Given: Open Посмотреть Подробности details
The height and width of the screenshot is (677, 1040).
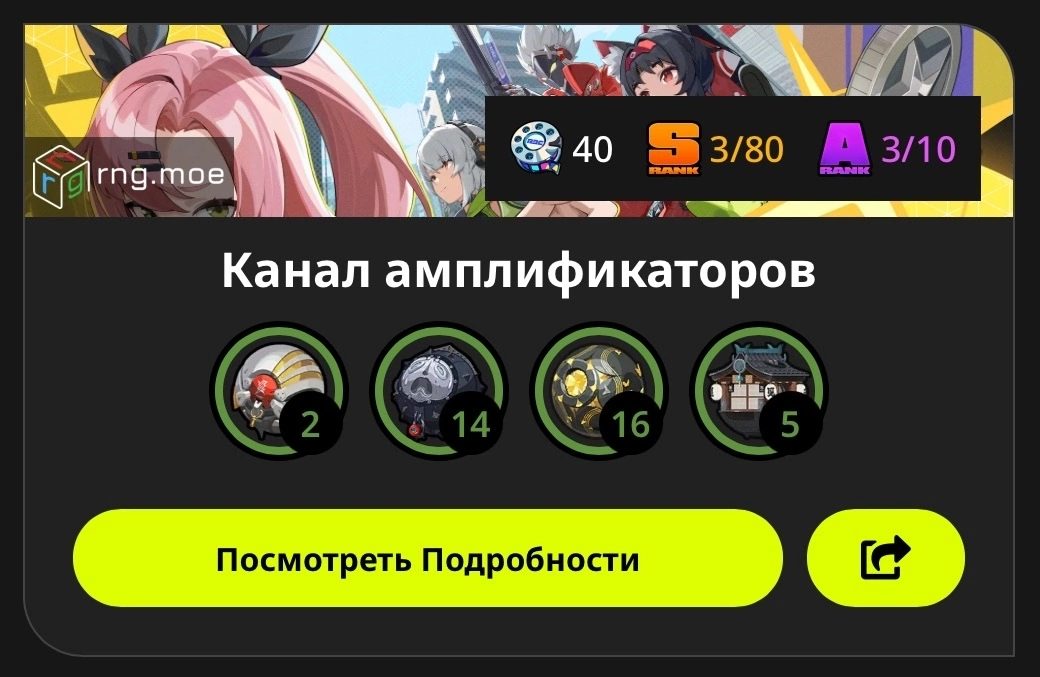Looking at the screenshot, I should pos(427,558).
